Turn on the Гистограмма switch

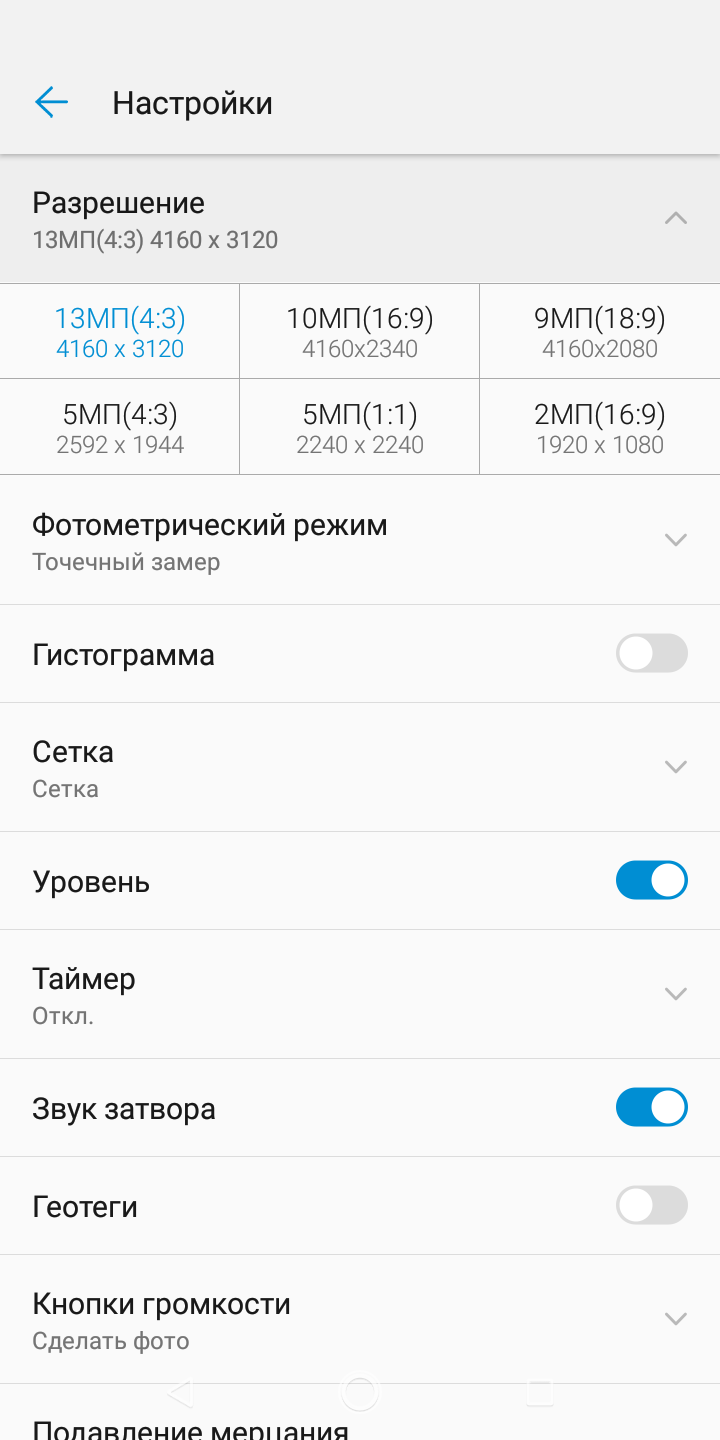point(651,654)
